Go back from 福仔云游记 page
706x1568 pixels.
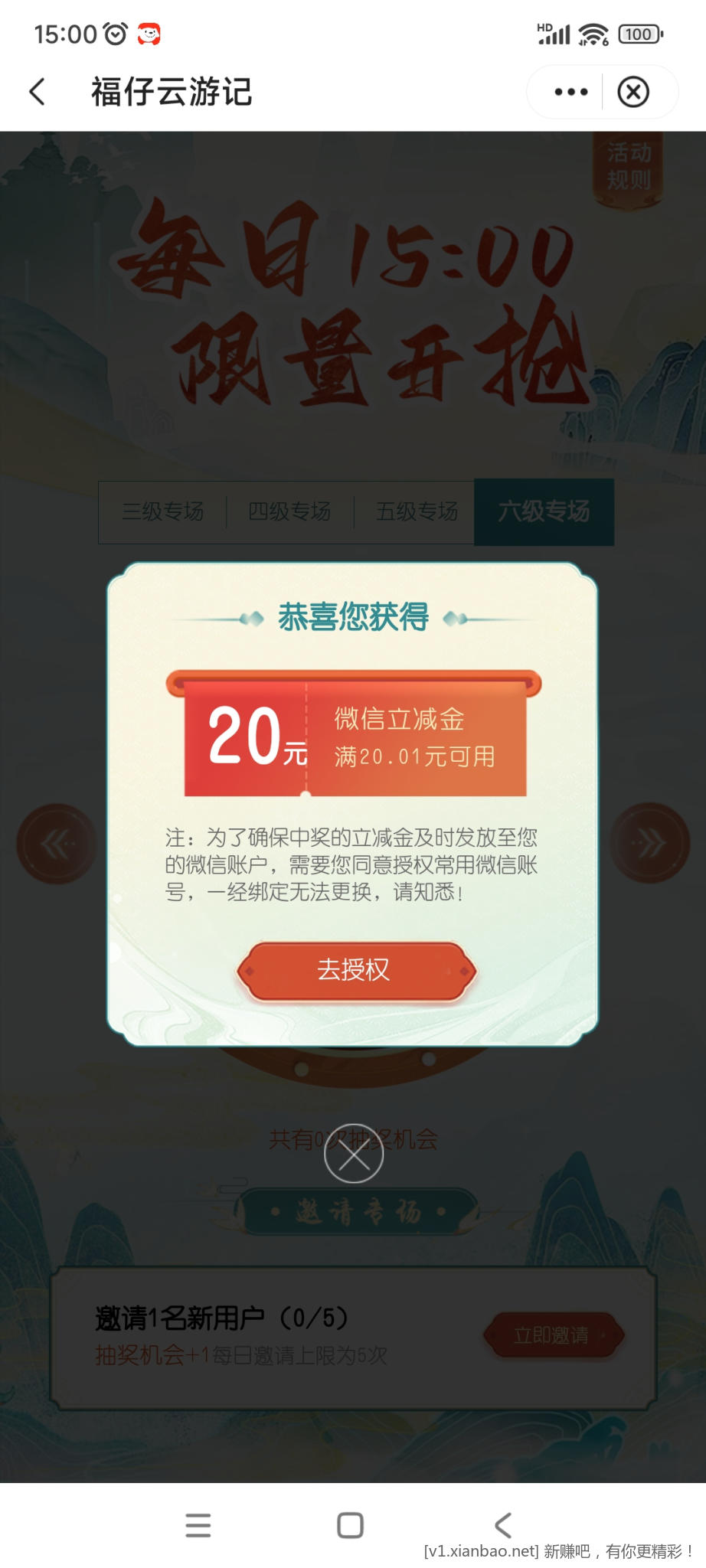coord(37,92)
